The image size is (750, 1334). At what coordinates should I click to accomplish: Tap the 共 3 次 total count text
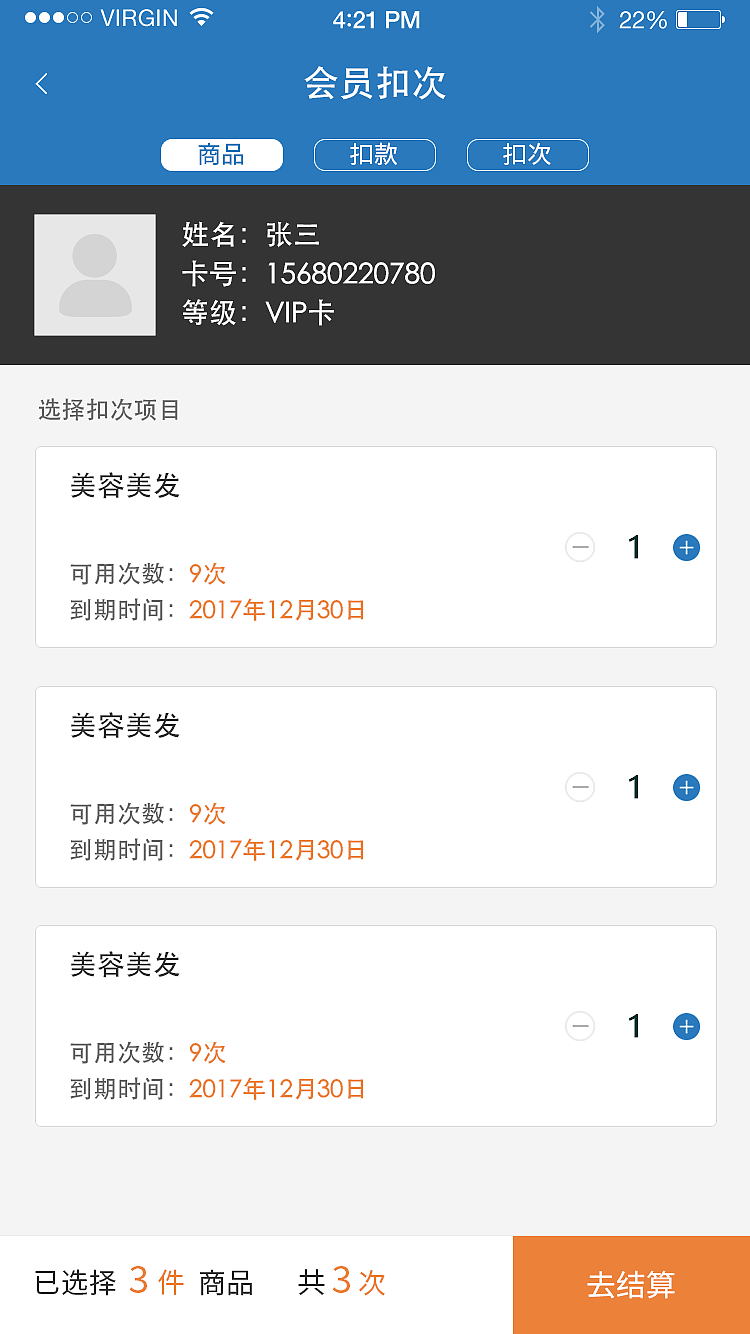pos(340,1284)
